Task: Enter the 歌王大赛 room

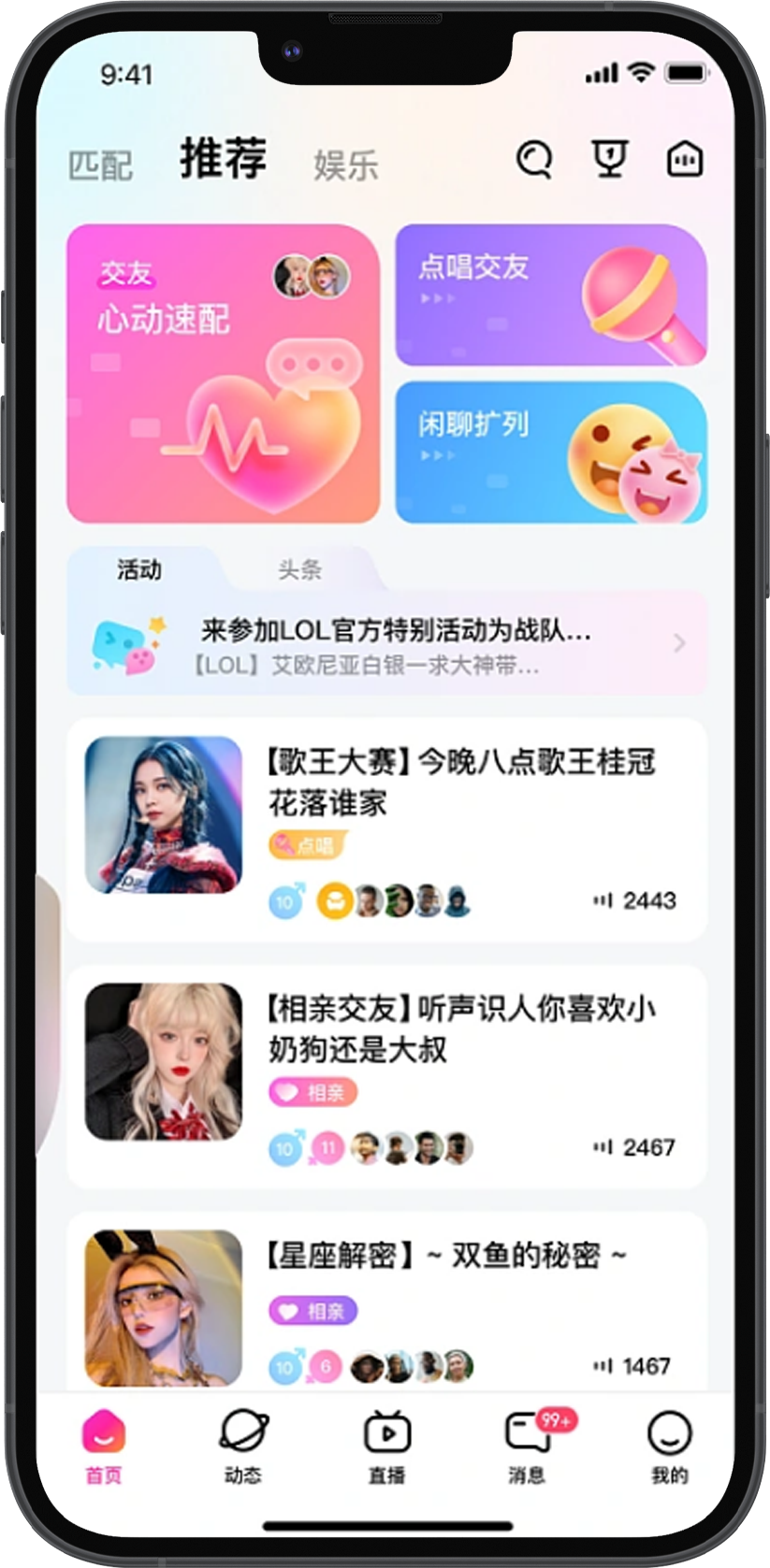Action: click(x=386, y=829)
